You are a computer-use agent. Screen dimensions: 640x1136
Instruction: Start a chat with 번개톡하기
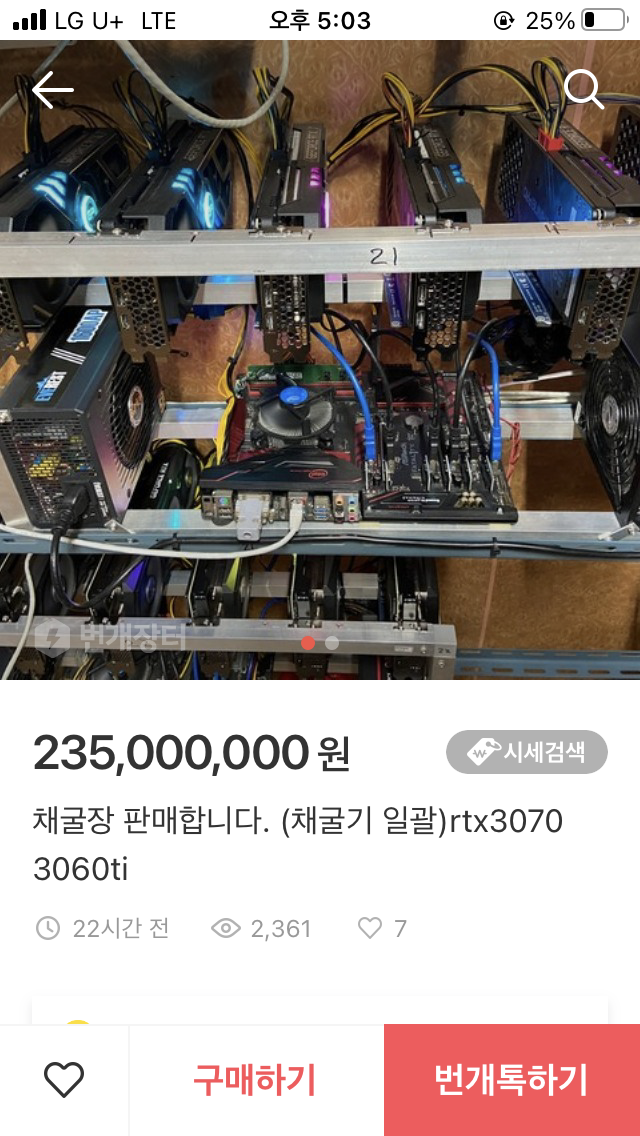[511, 1080]
